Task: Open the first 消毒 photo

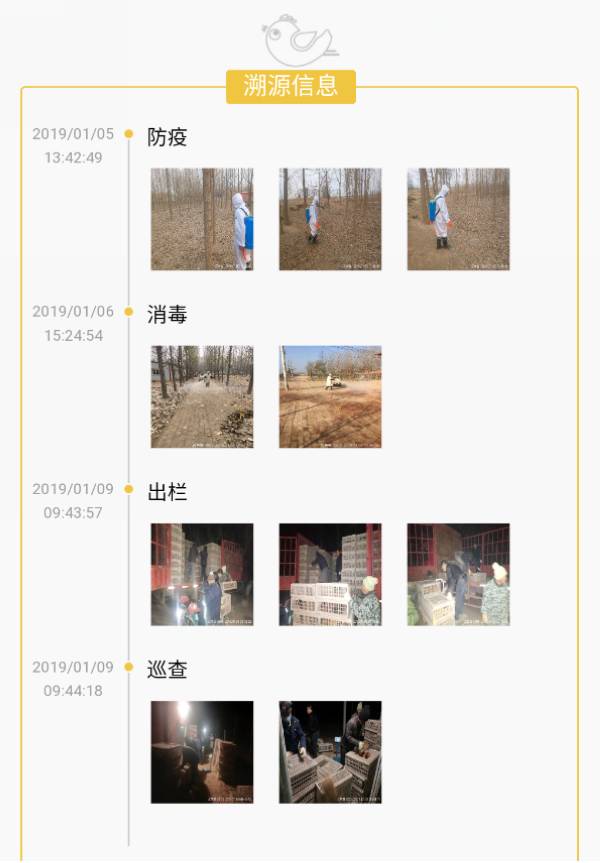Action: (x=202, y=397)
